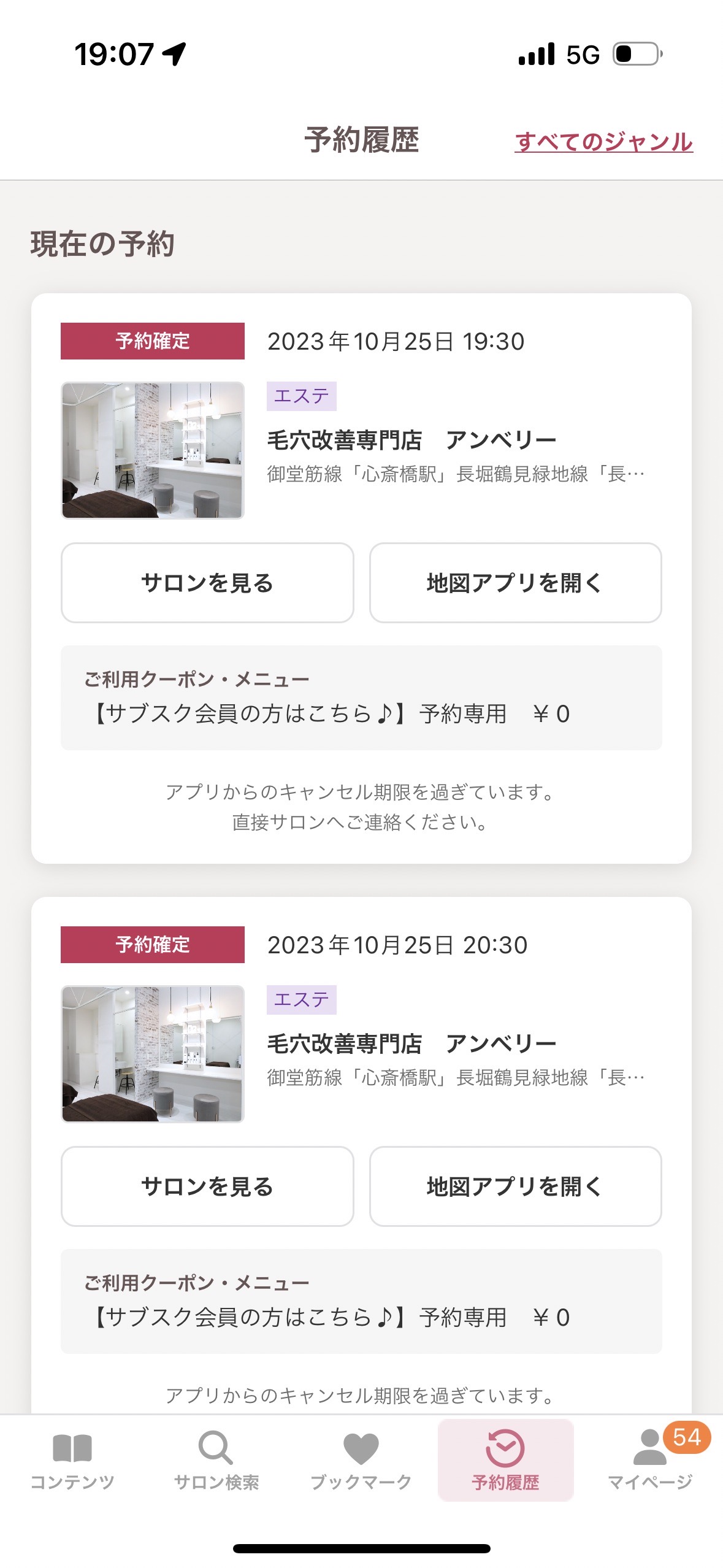Screen dimensions: 723x1568
Task: View salon photo of the 20:30 booking
Action: [x=153, y=1054]
